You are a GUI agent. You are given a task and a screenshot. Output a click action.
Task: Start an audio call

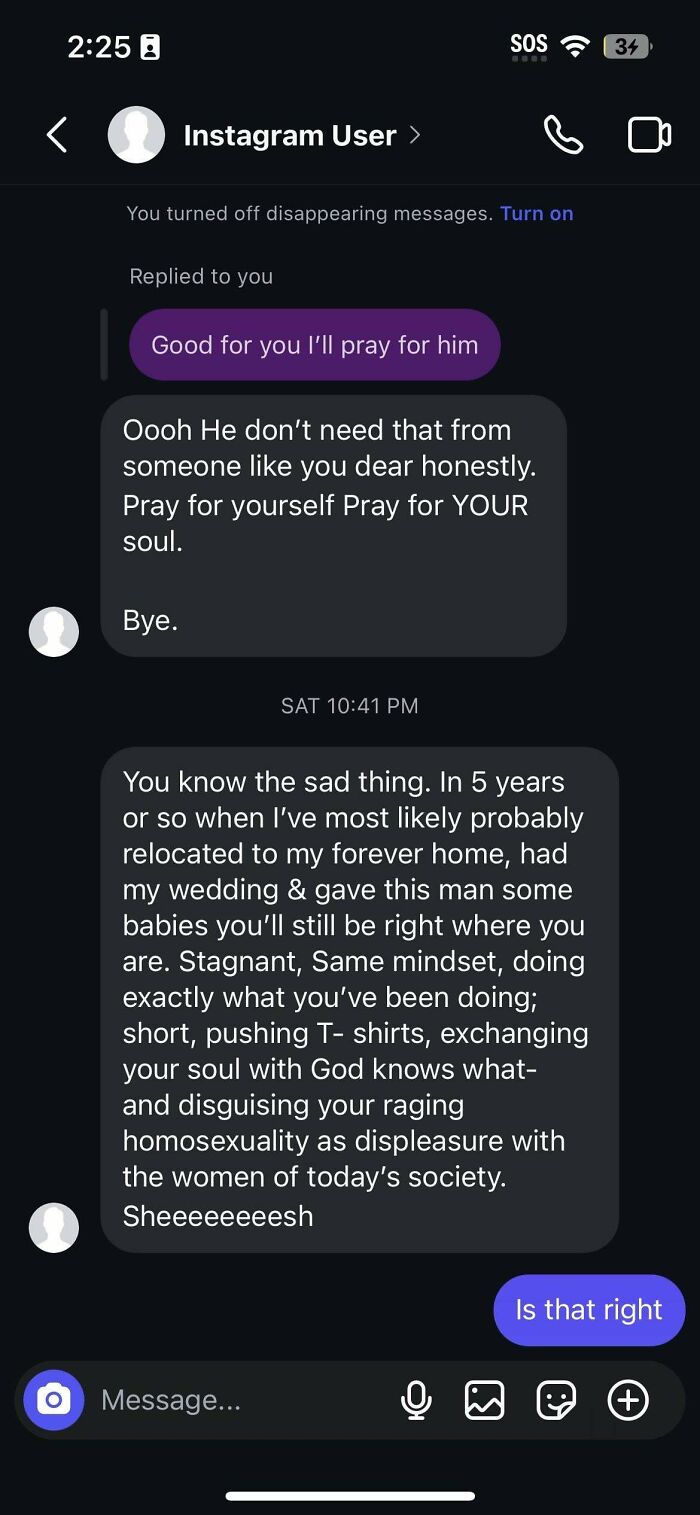[563, 135]
